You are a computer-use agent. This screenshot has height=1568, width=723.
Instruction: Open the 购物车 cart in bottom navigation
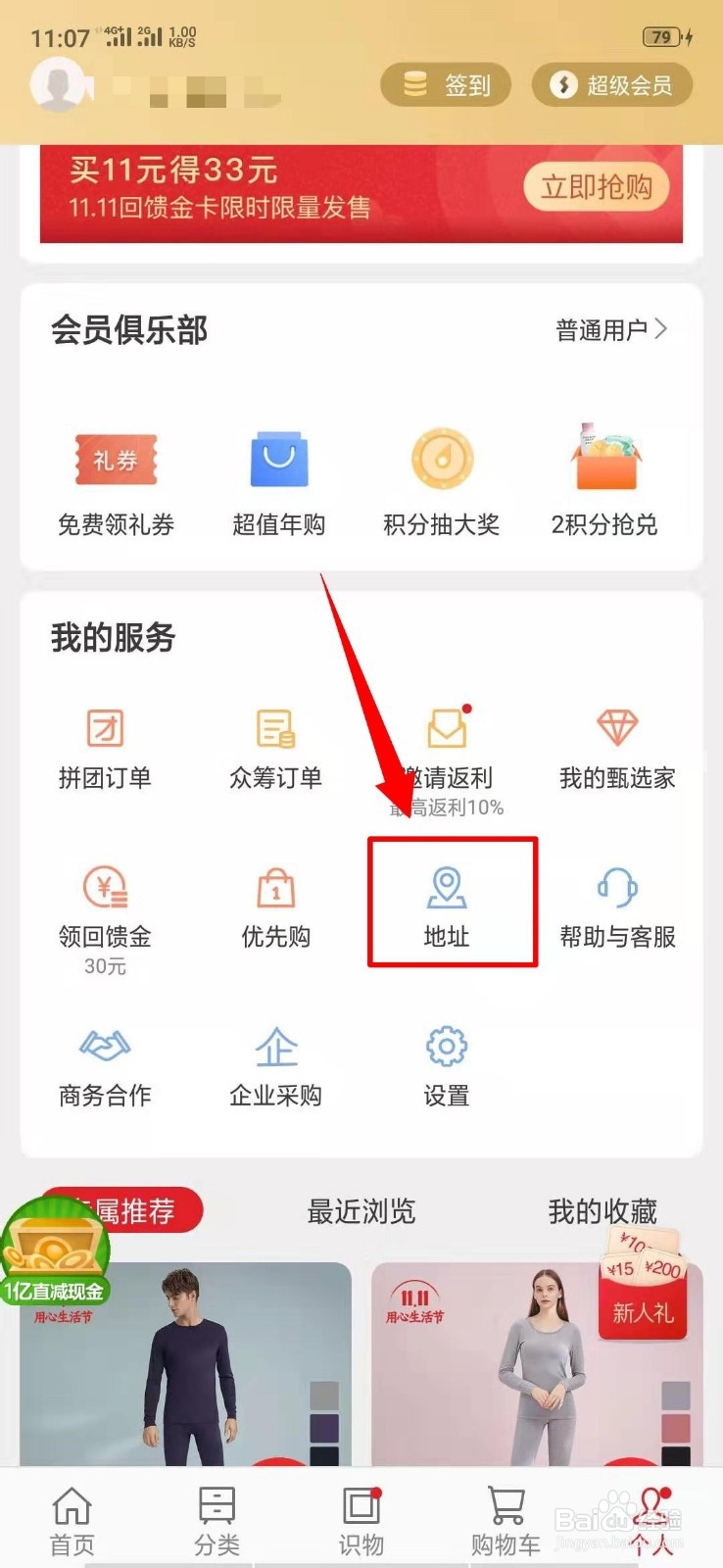tap(505, 1514)
